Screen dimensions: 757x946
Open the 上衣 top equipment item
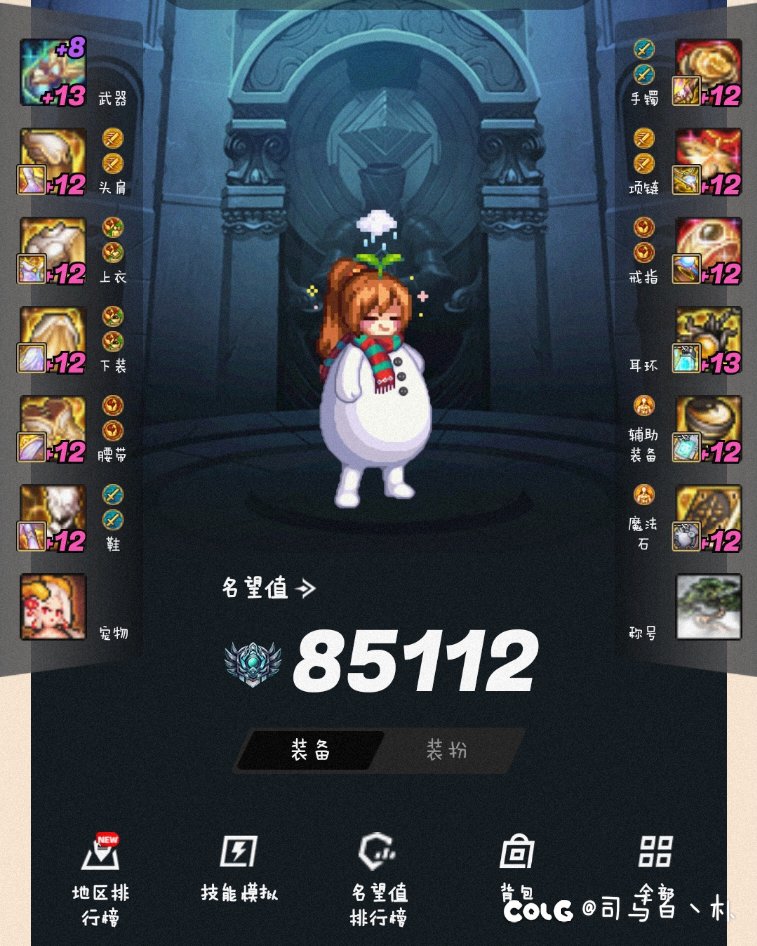click(x=53, y=250)
